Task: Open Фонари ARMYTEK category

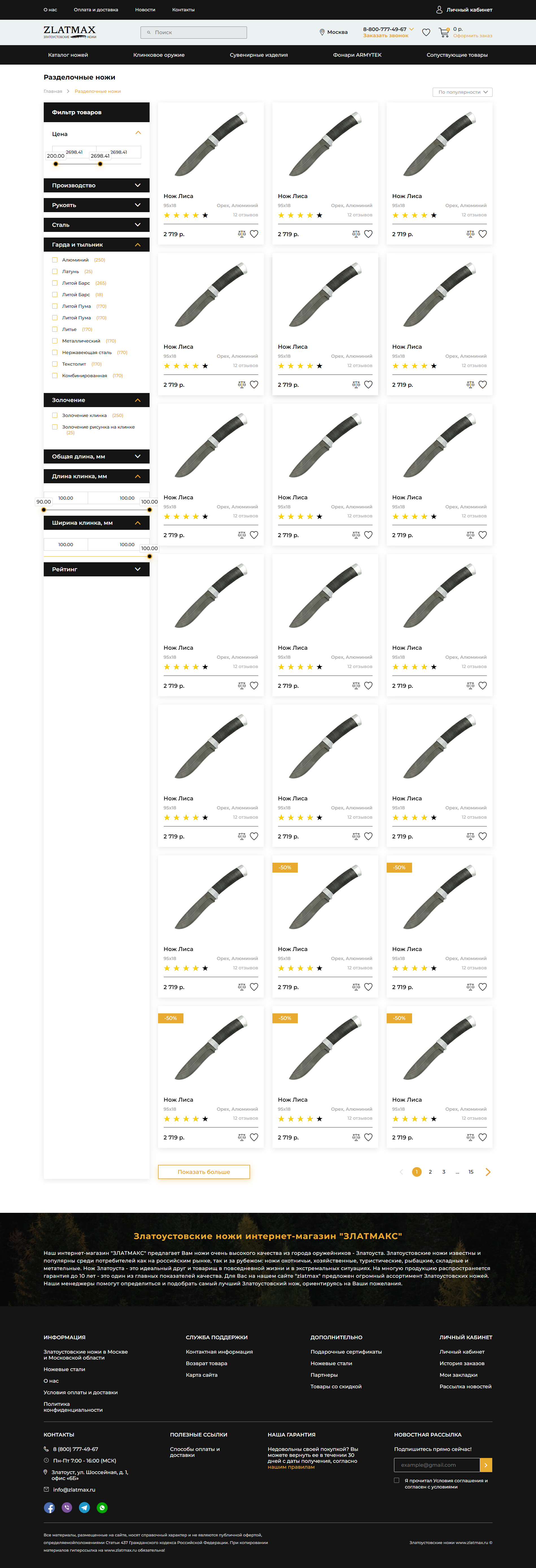Action: point(357,55)
